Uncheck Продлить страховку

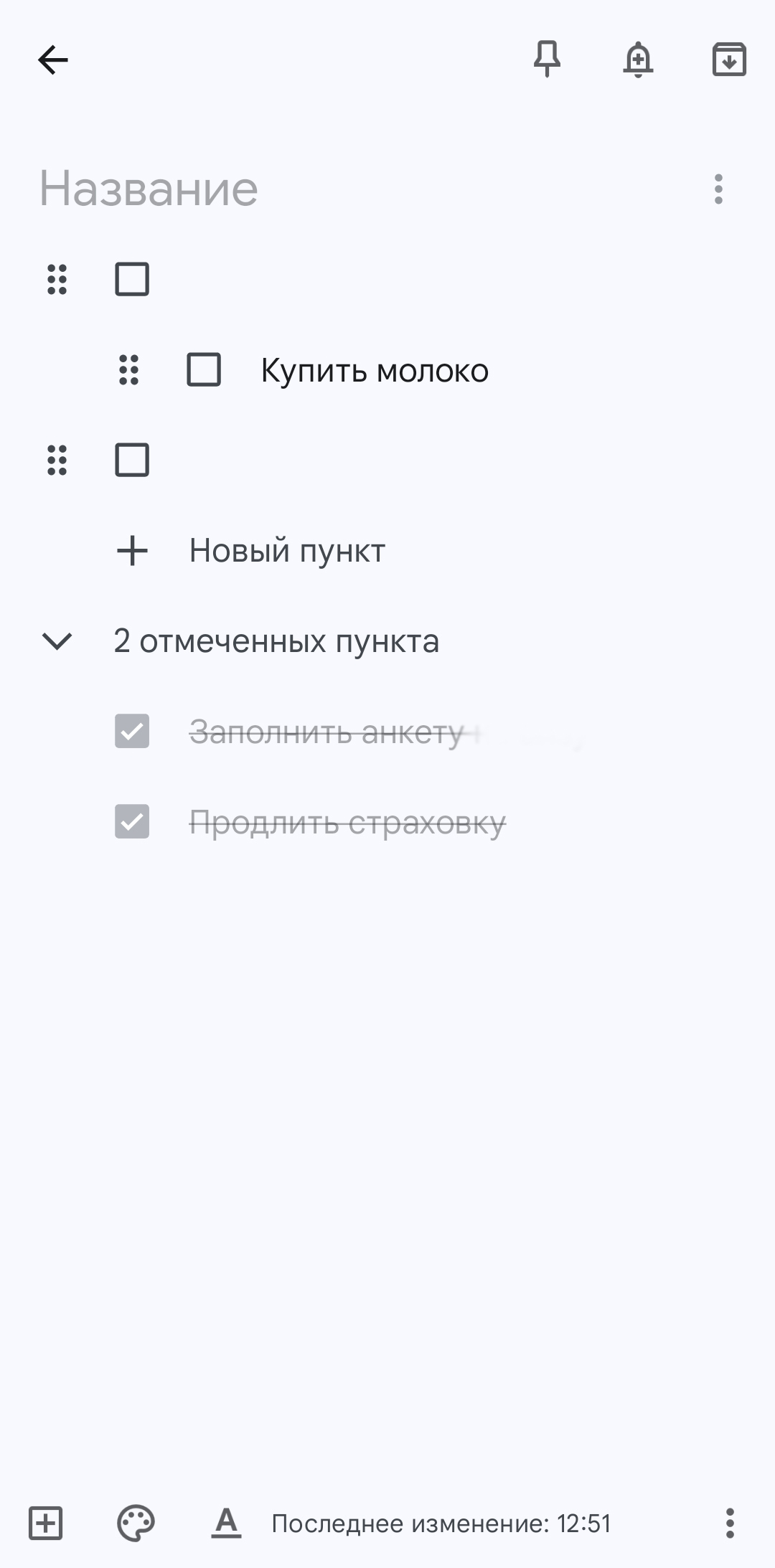132,821
